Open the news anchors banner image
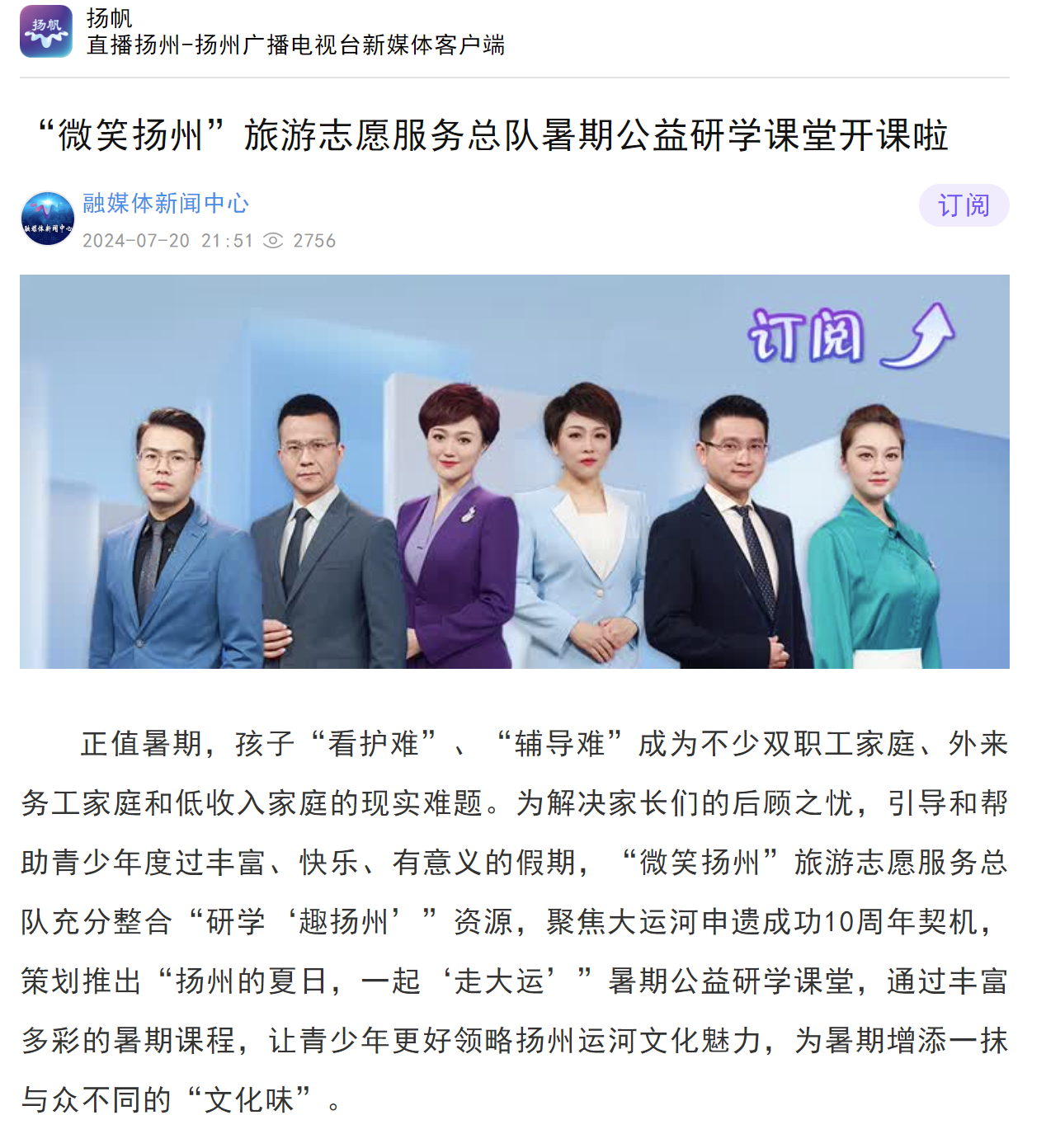Viewport: 1046px width, 1148px height. (x=514, y=471)
